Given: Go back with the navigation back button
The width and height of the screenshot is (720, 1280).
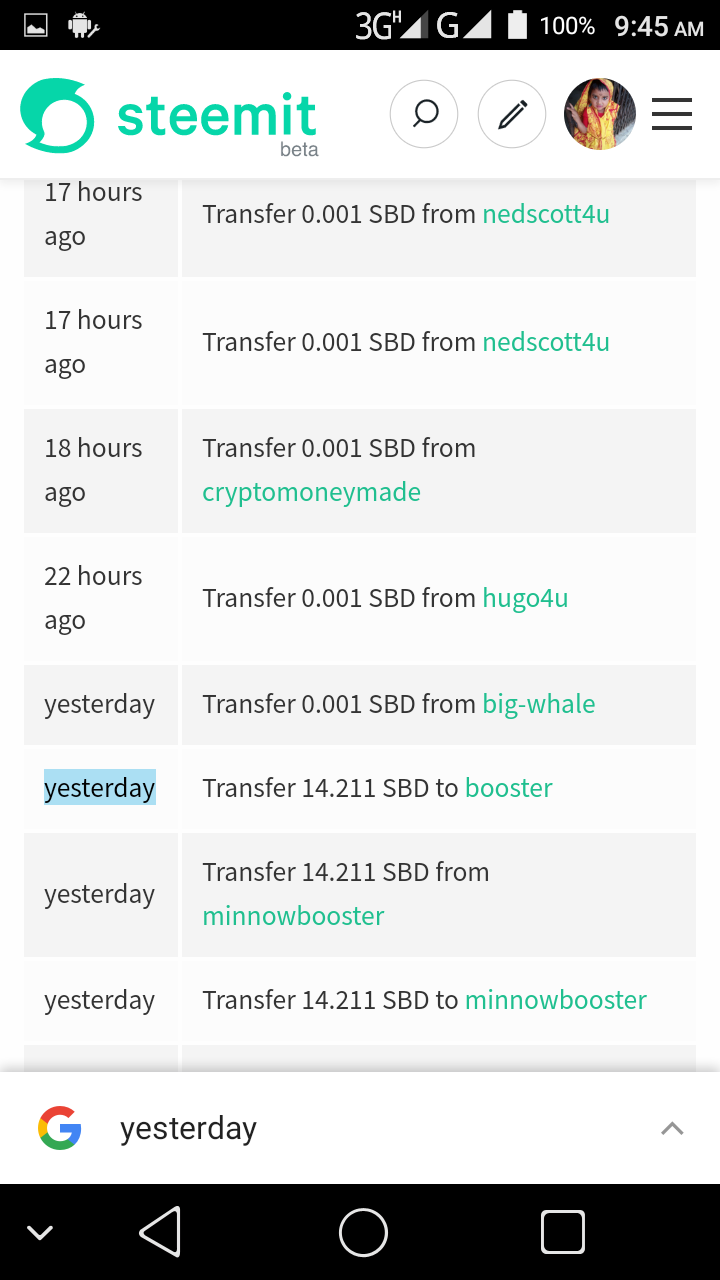Looking at the screenshot, I should 160,1232.
